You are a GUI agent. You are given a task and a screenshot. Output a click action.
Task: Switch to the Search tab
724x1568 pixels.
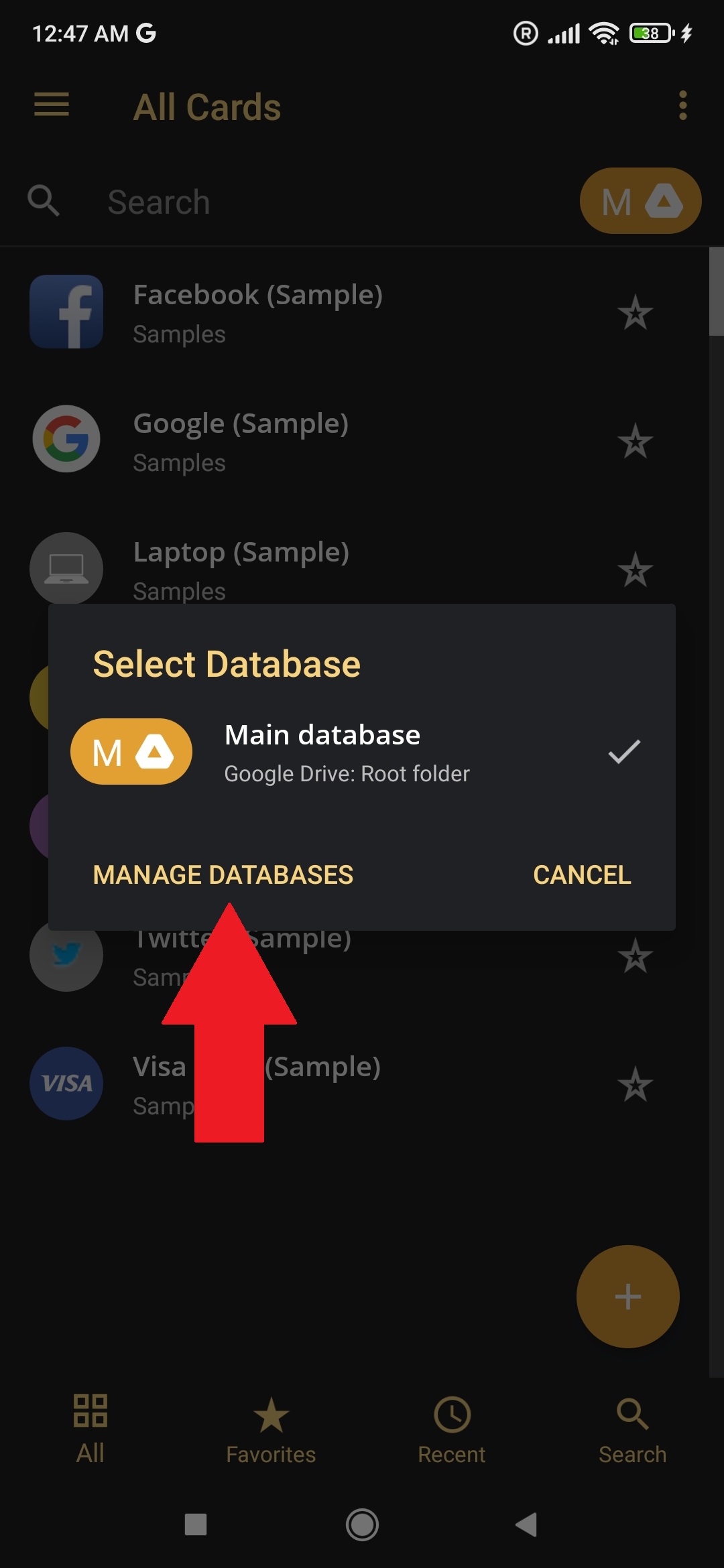click(632, 1429)
